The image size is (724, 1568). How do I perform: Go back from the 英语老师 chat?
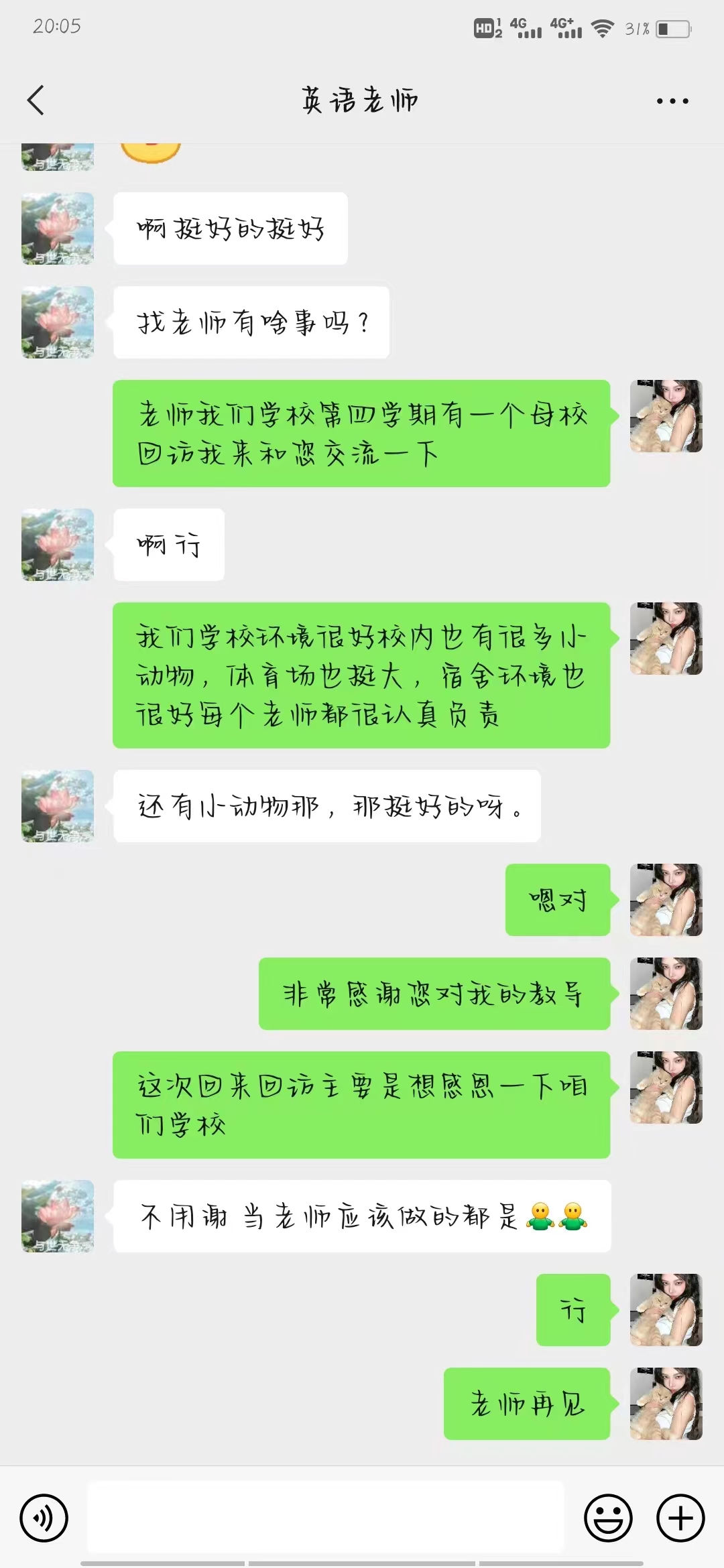pyautogui.click(x=36, y=101)
